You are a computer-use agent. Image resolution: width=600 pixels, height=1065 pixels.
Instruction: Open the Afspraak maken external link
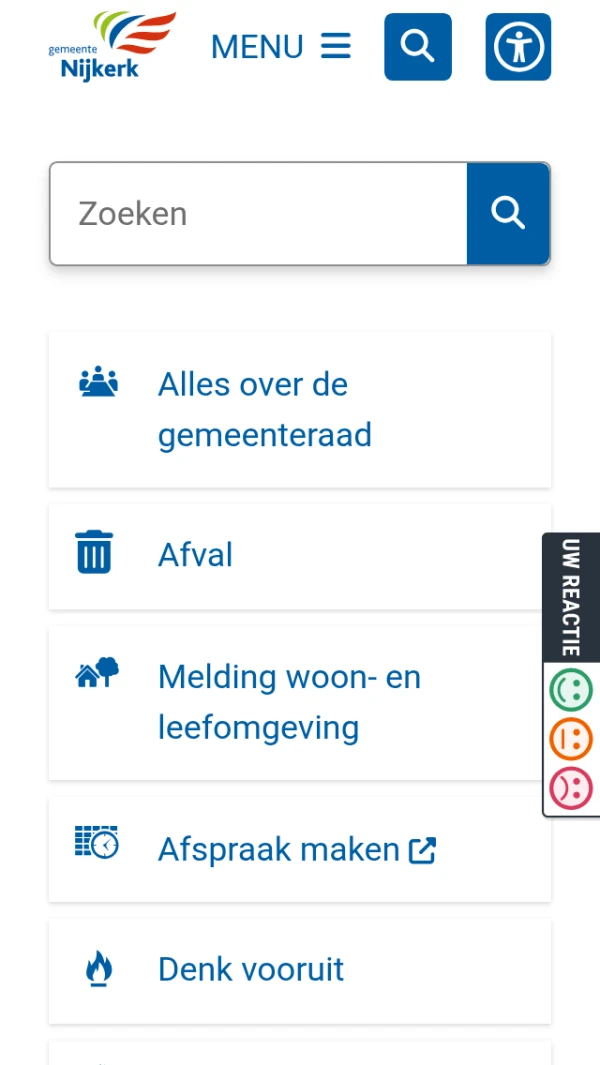[300, 850]
